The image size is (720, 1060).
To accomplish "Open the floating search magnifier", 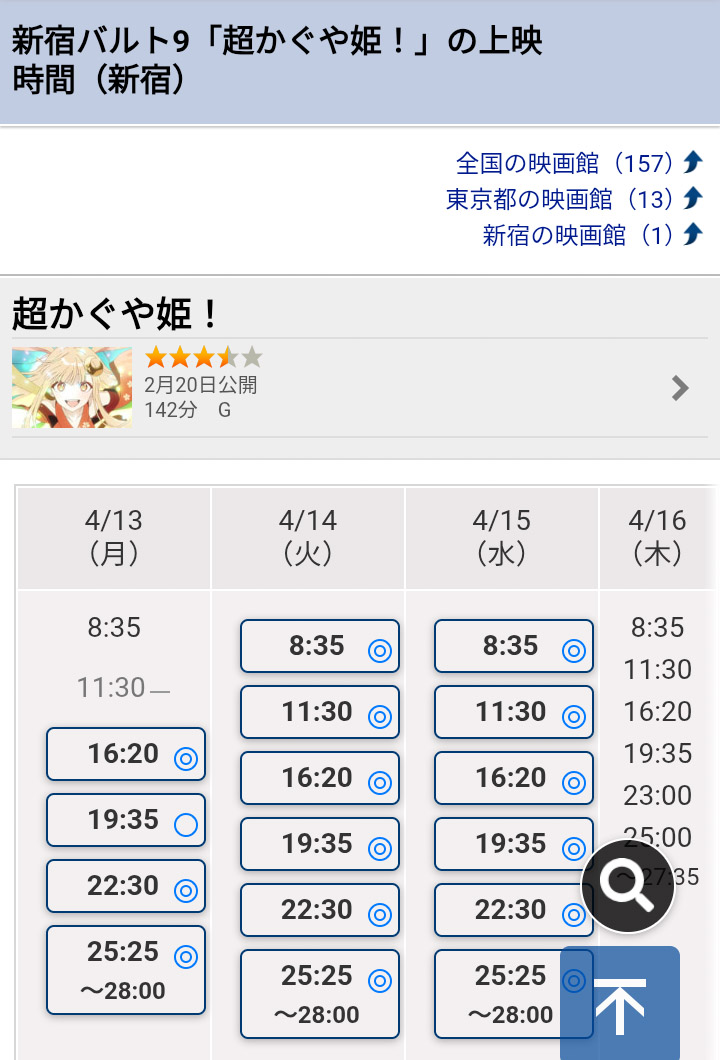I will click(x=628, y=887).
